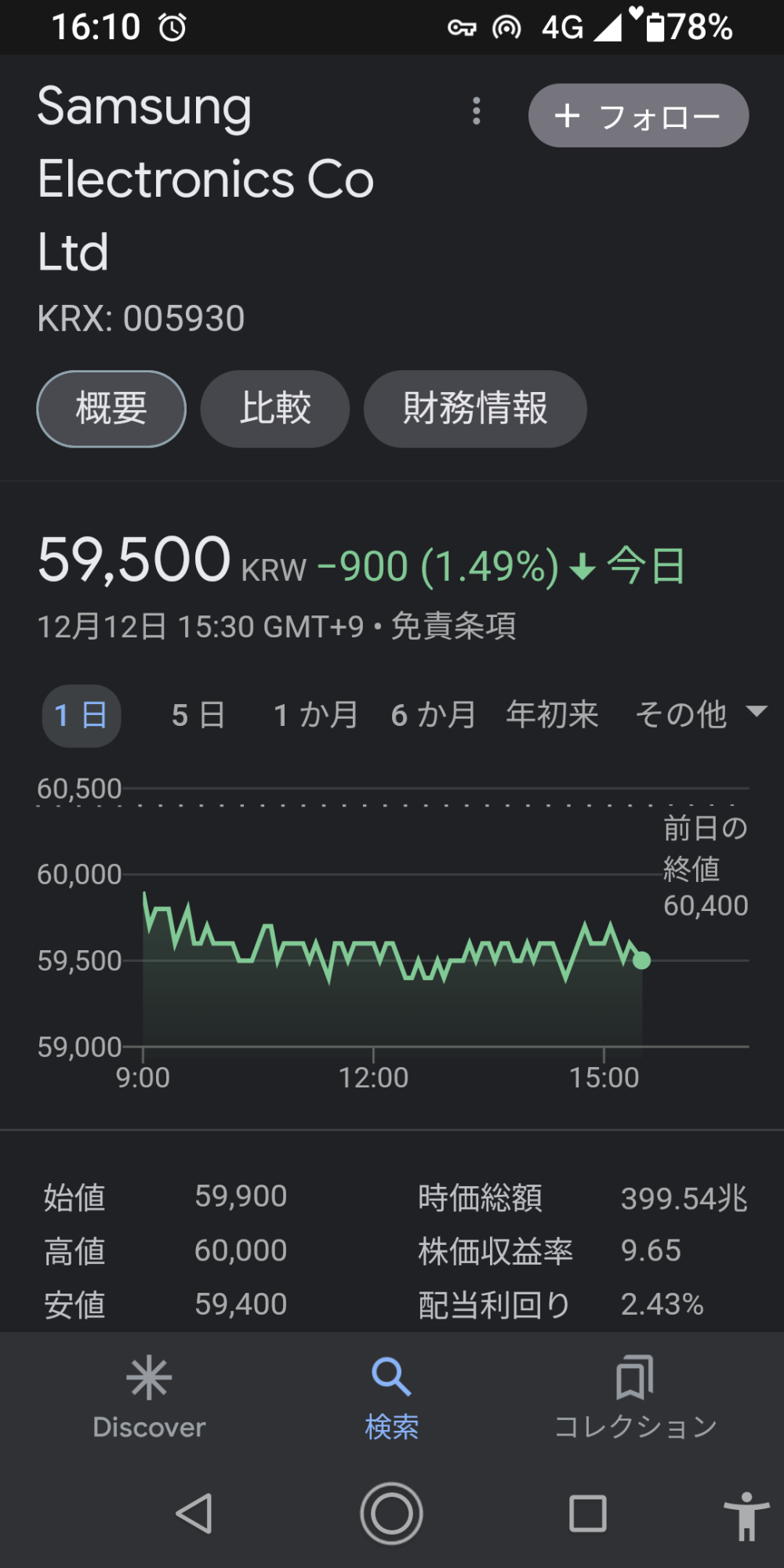784x1568 pixels.
Task: Select the 概要 overview chip
Action: coord(111,408)
